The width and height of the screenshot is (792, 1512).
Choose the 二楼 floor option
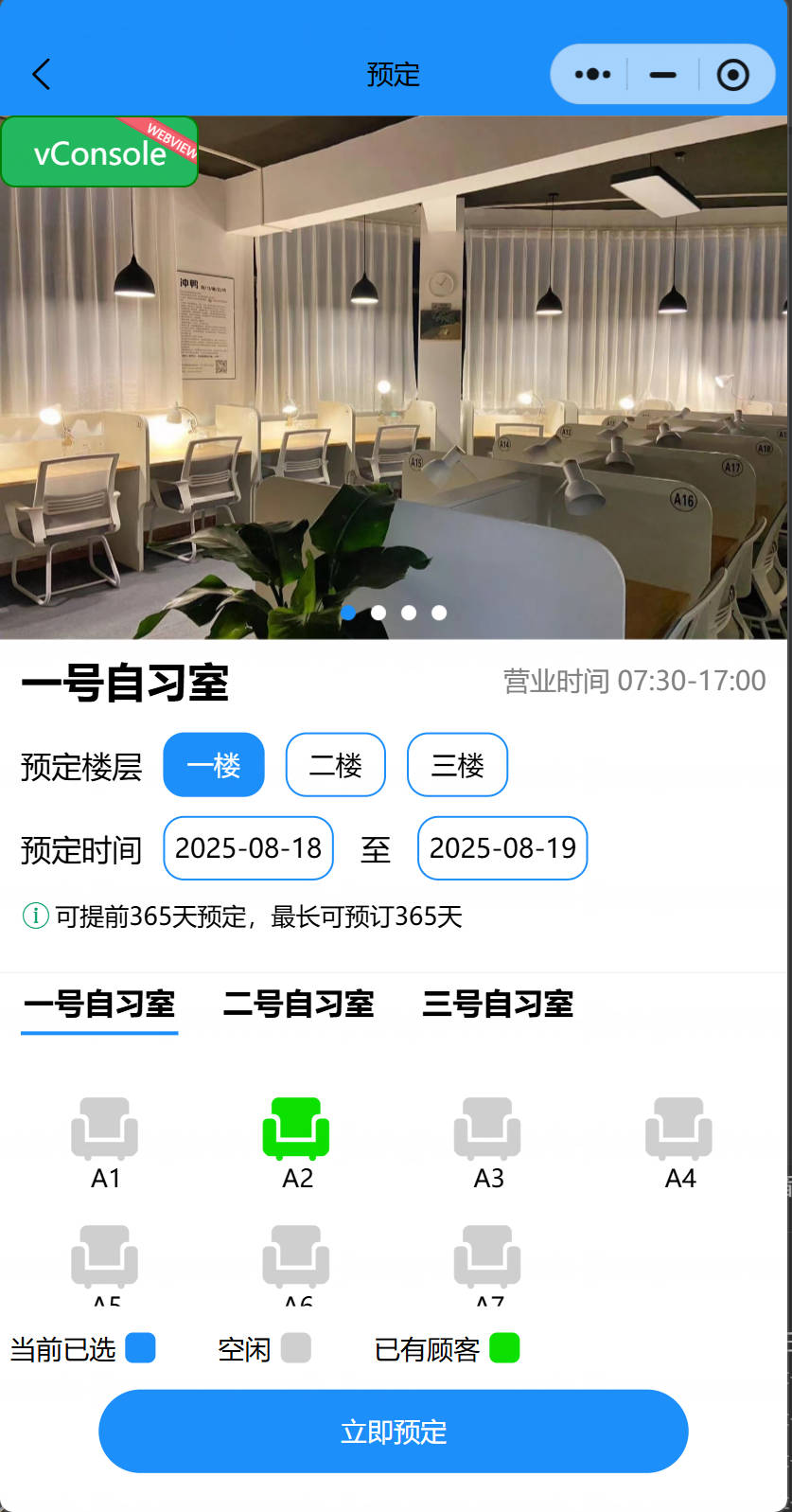[x=336, y=765]
